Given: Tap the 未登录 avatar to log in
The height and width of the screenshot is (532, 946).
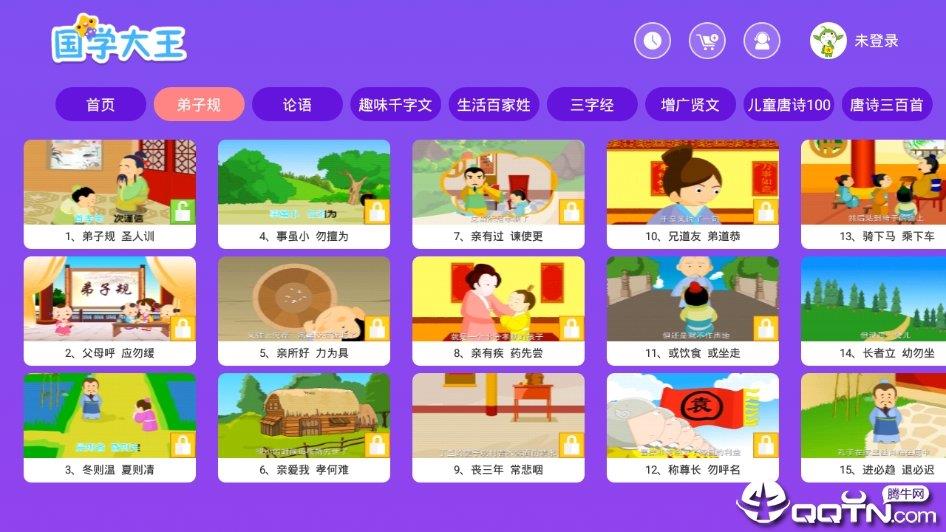Looking at the screenshot, I should click(829, 41).
